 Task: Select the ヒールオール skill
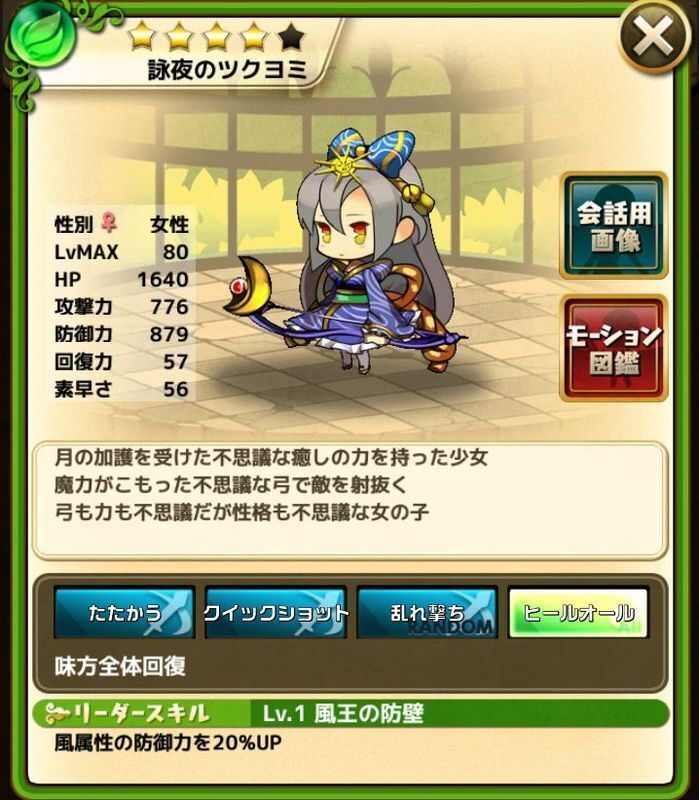click(578, 612)
